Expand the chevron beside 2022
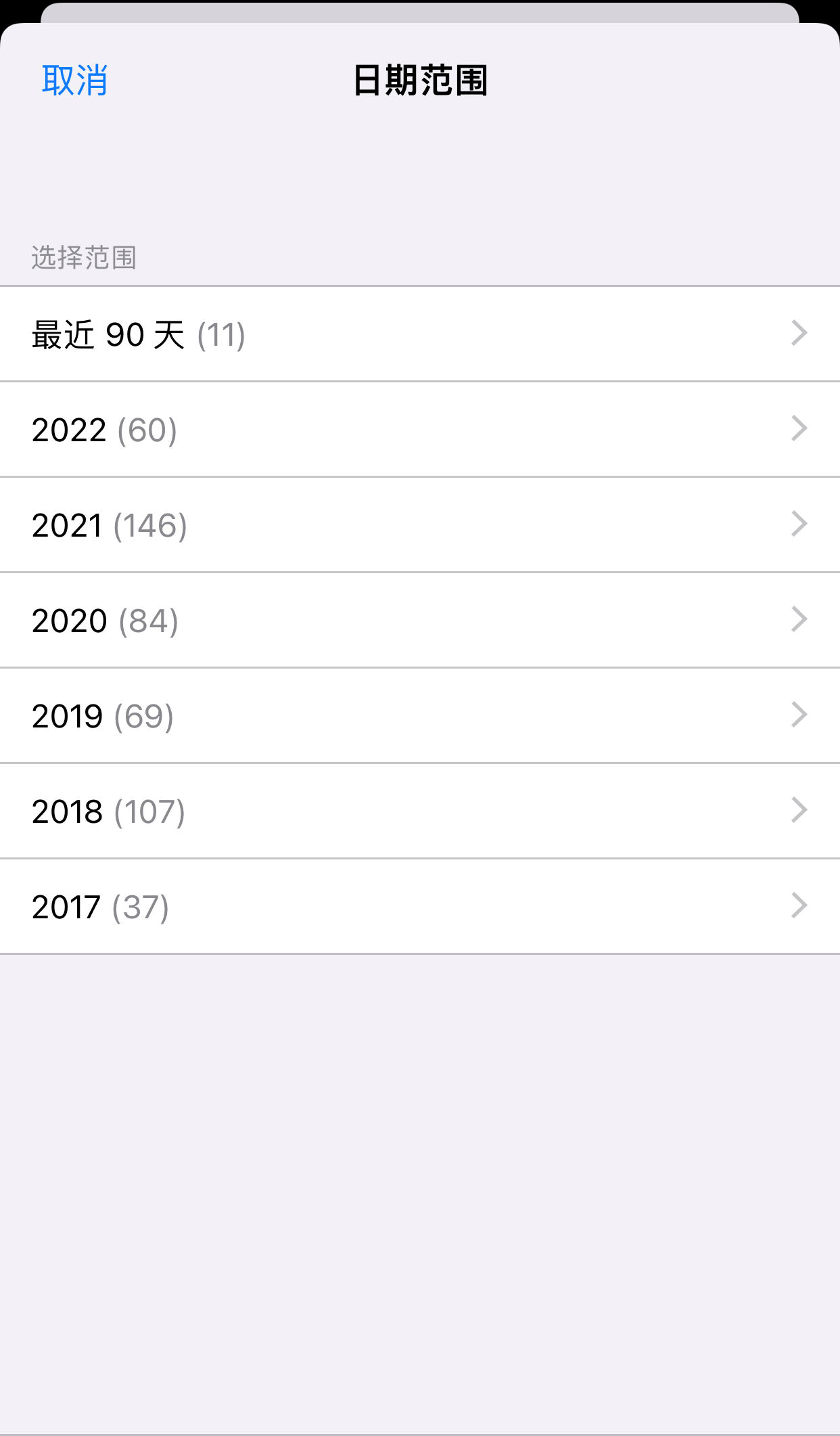The width and height of the screenshot is (840, 1436). click(801, 429)
